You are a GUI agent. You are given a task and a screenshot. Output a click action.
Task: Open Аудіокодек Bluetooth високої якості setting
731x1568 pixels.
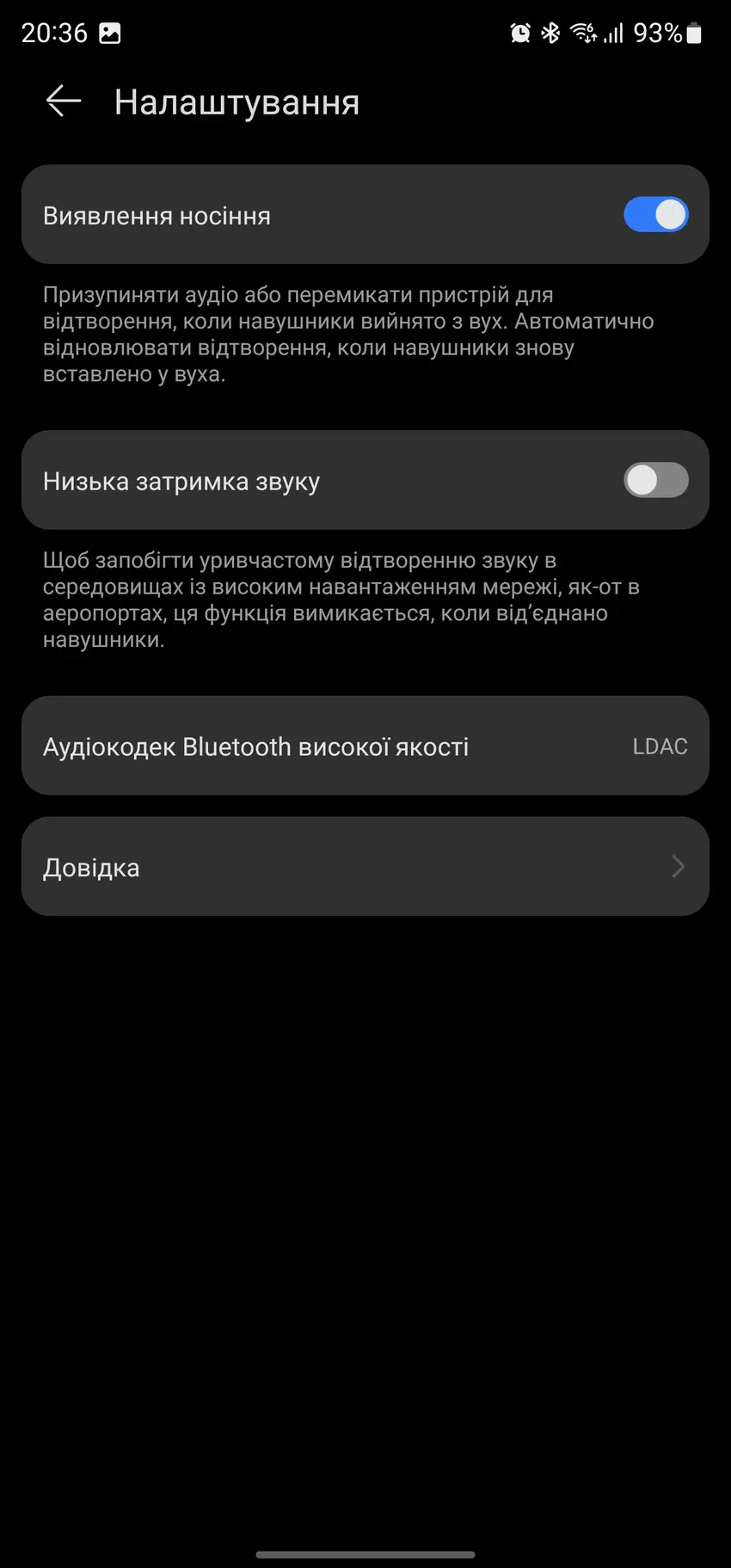[365, 746]
